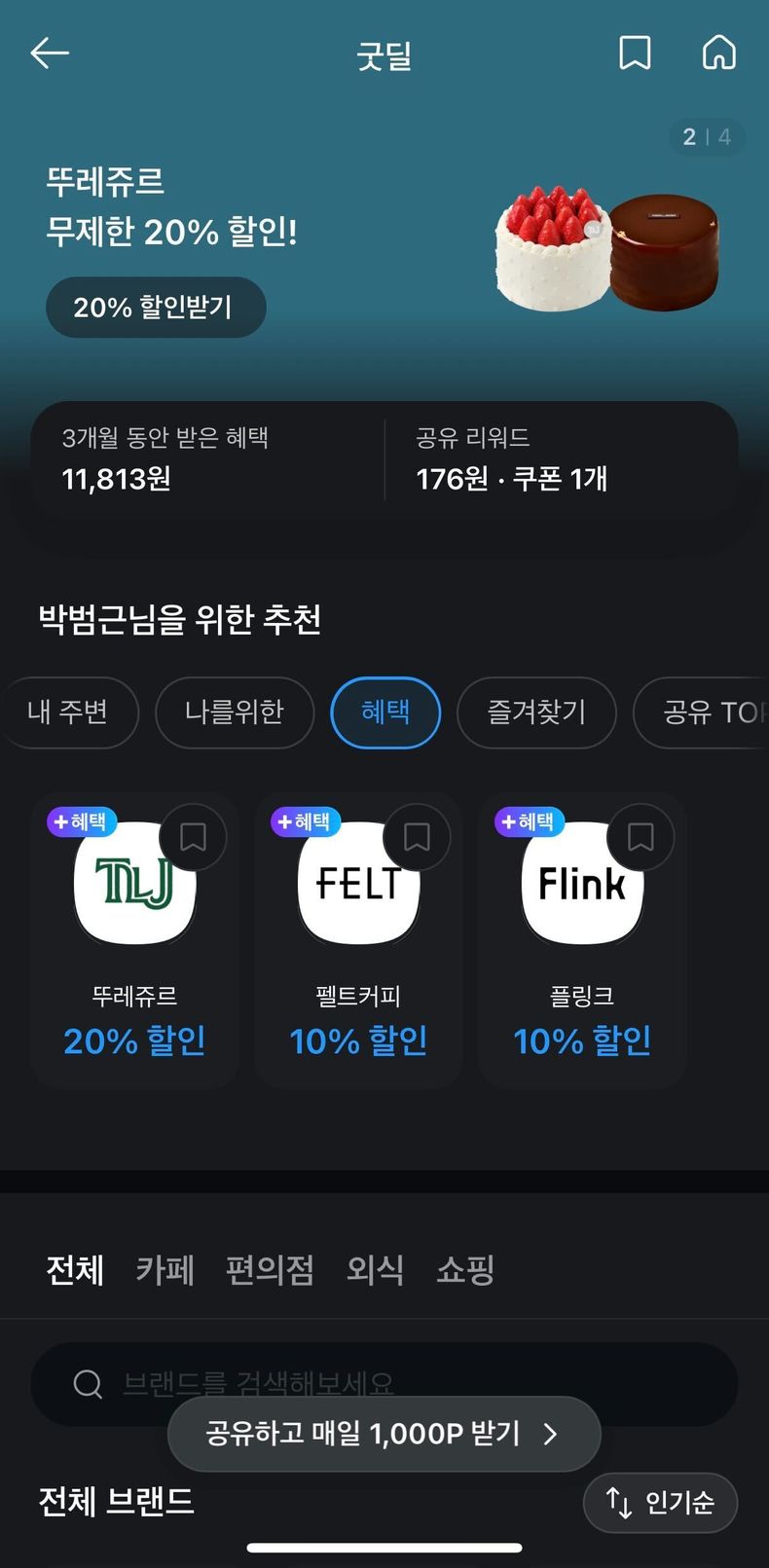This screenshot has height=1568, width=769.
Task: Bookmark the 뚜레쥬르 brand card
Action: point(193,837)
